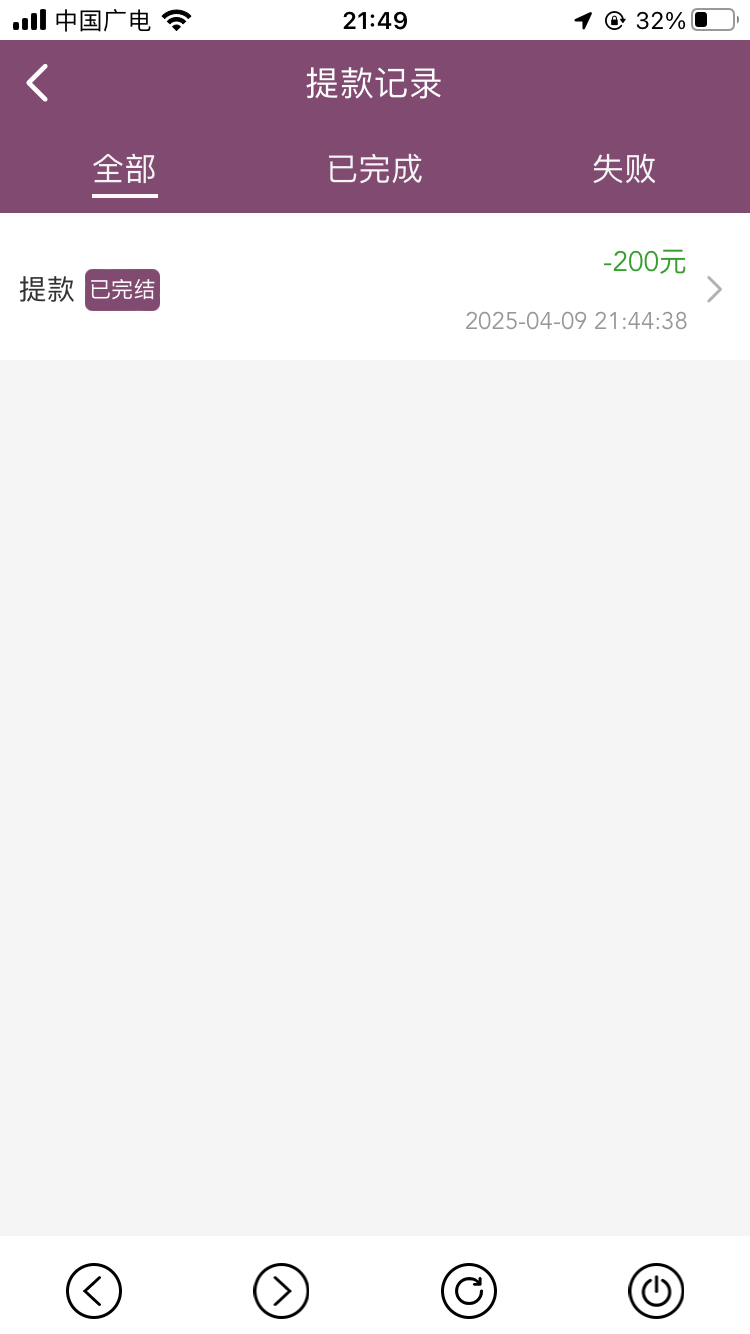The height and width of the screenshot is (1334, 750).
Task: Refresh the page using the reload icon
Action: click(x=469, y=1291)
